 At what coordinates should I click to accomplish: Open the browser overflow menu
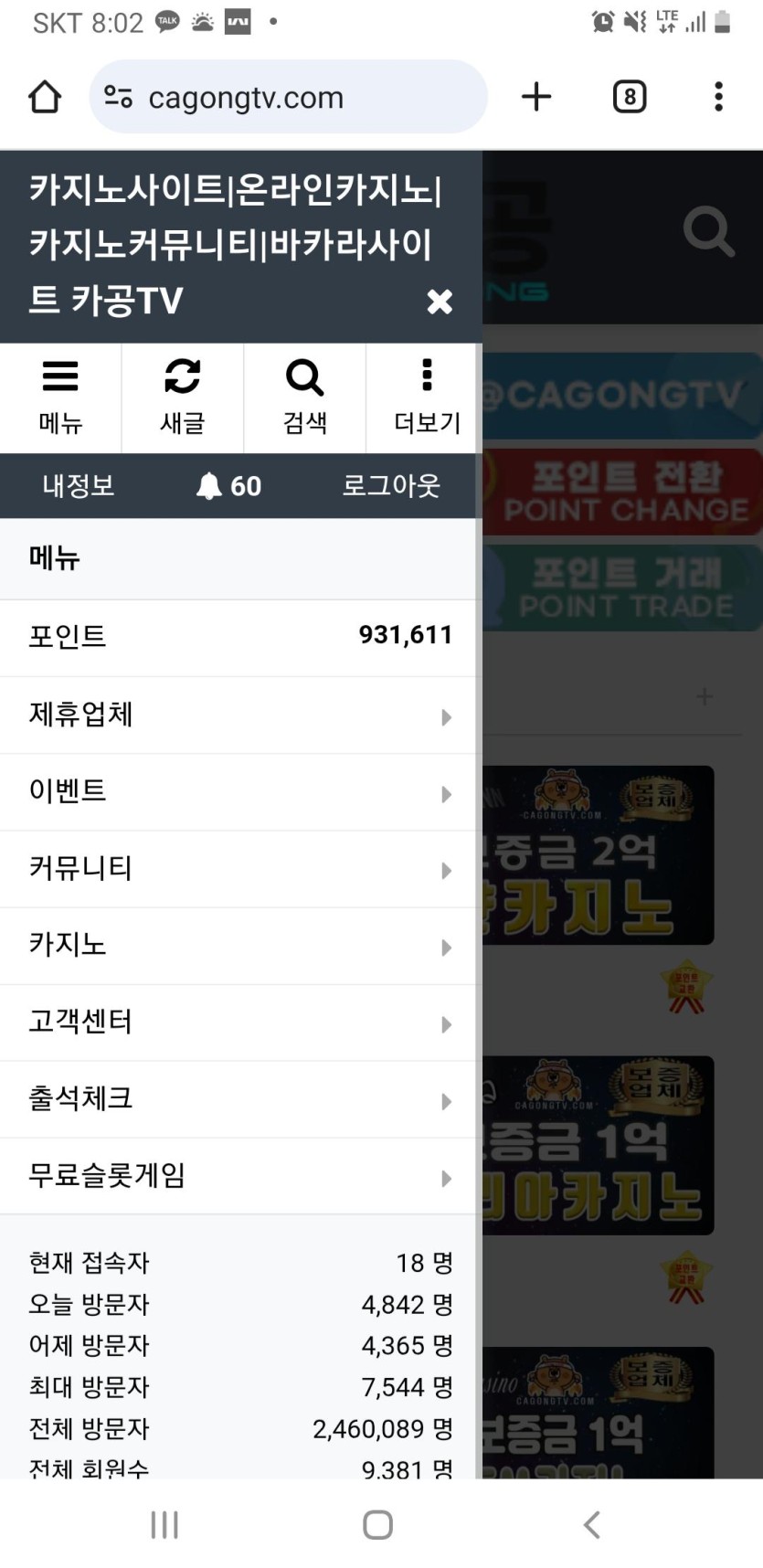[x=718, y=97]
